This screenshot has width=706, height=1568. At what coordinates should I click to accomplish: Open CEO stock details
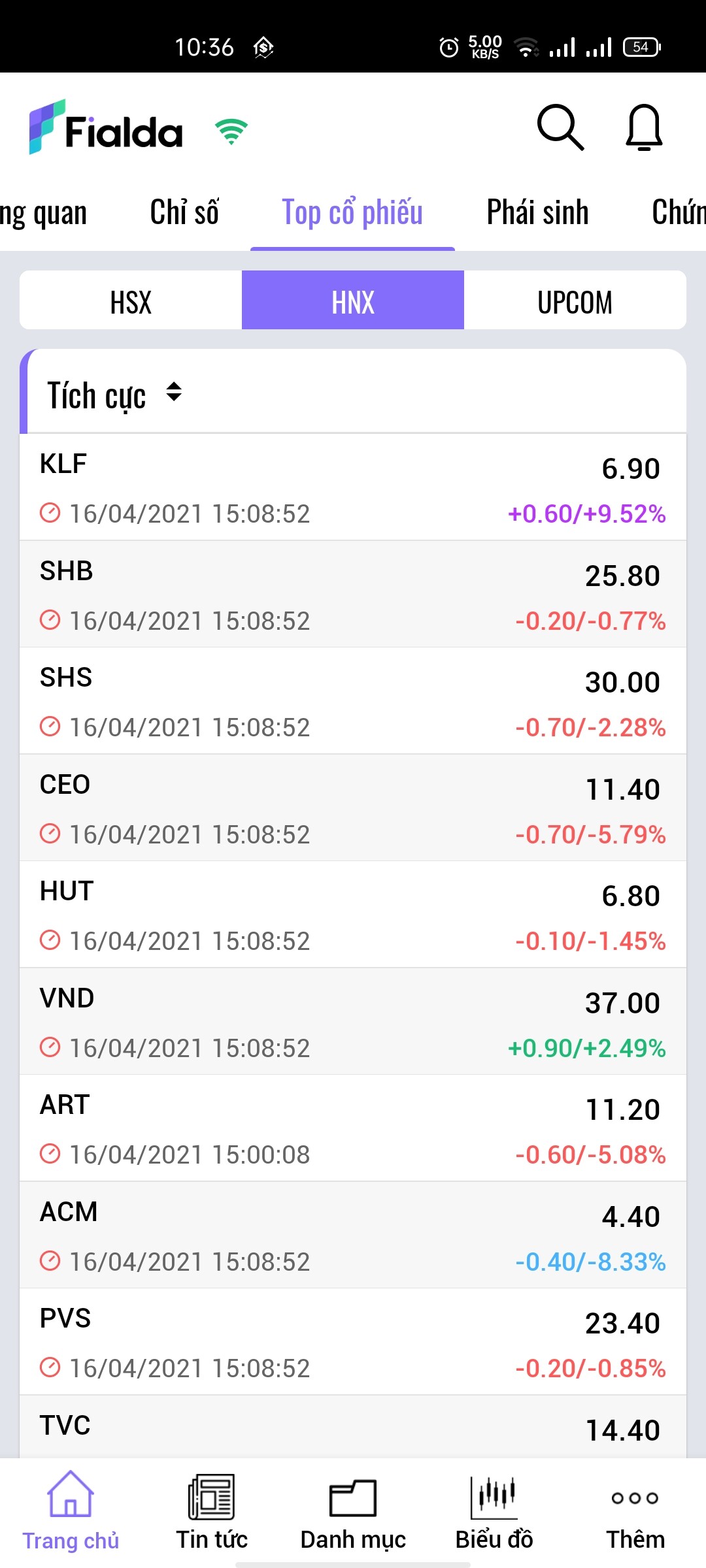coord(353,808)
